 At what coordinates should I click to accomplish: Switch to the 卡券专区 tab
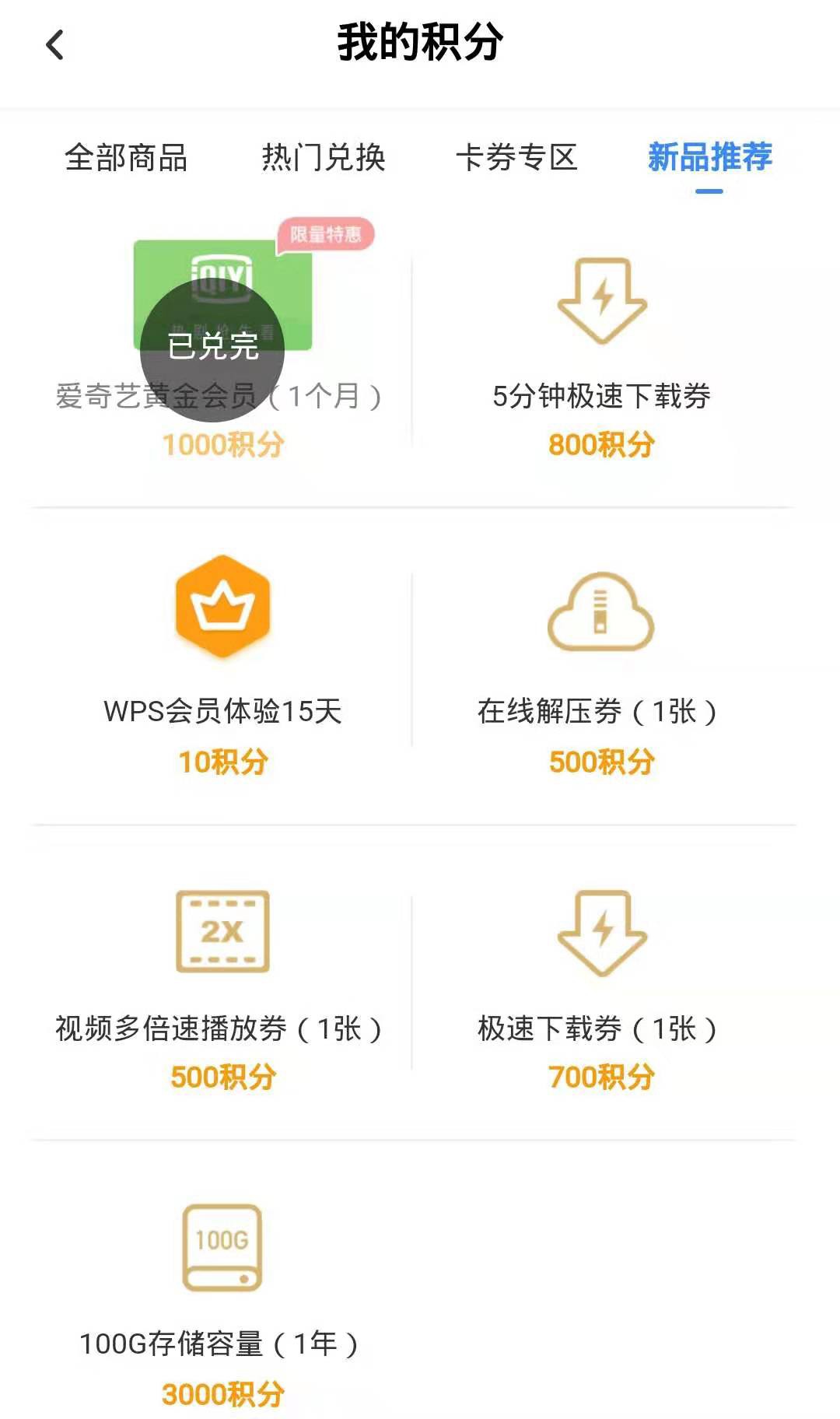click(x=518, y=158)
